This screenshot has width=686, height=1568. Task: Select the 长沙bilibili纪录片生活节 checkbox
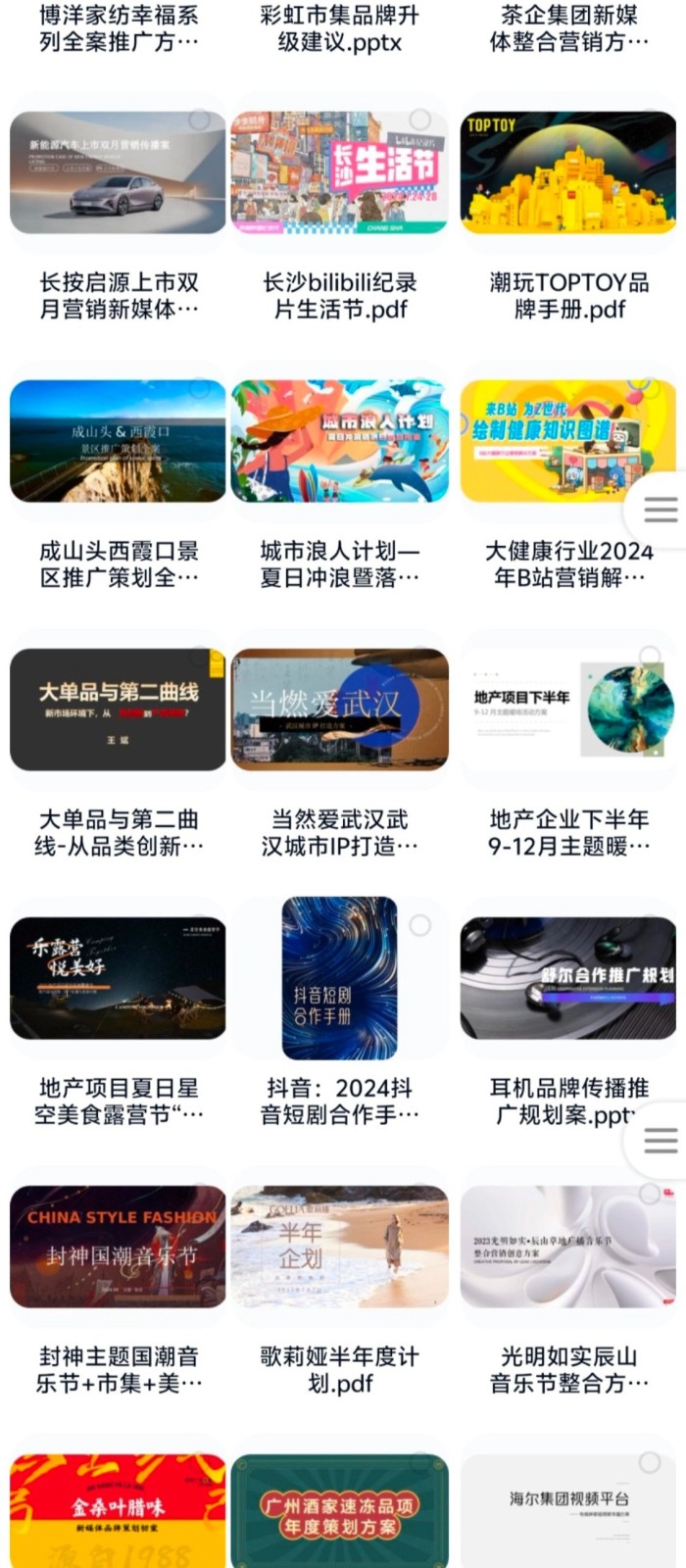[x=420, y=120]
